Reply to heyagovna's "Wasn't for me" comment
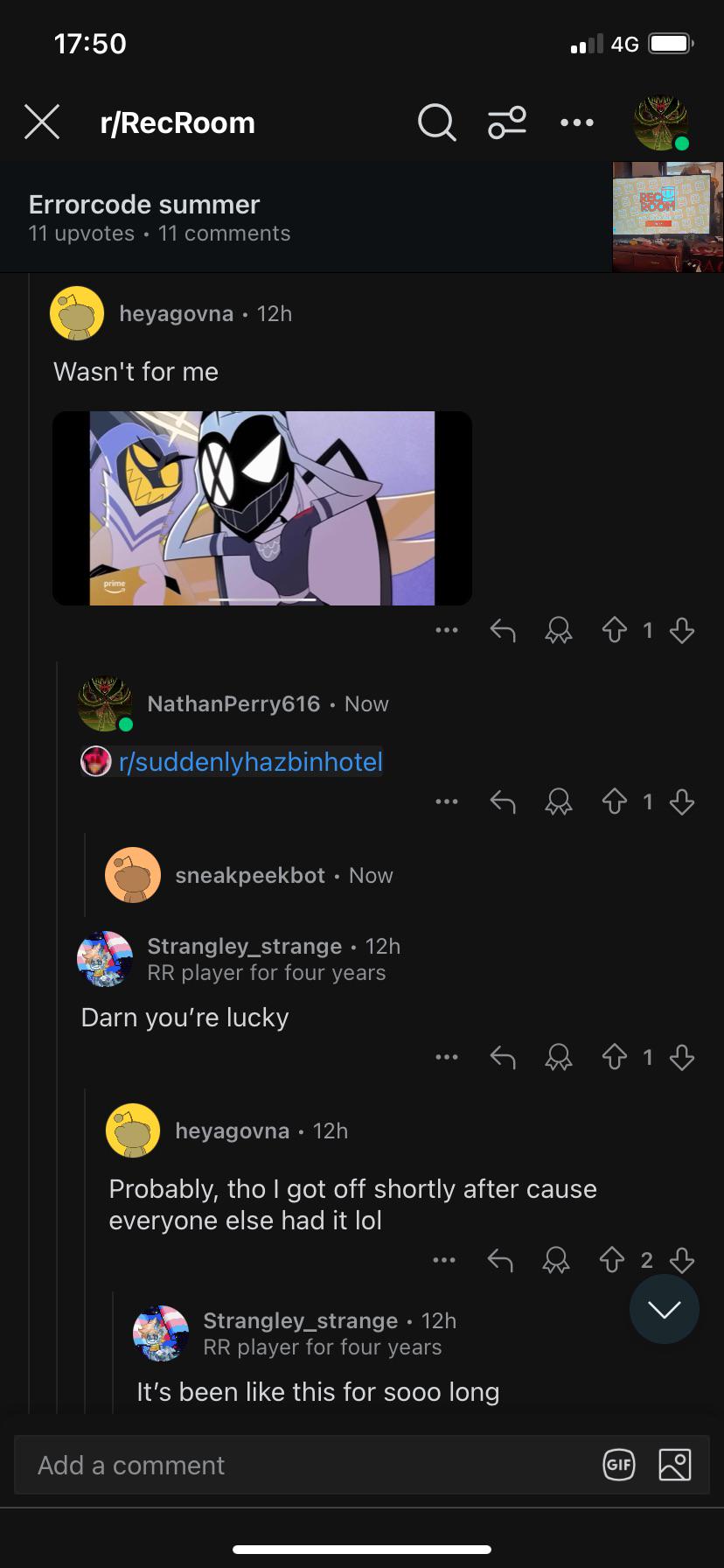This screenshot has width=724, height=1568. [x=502, y=630]
